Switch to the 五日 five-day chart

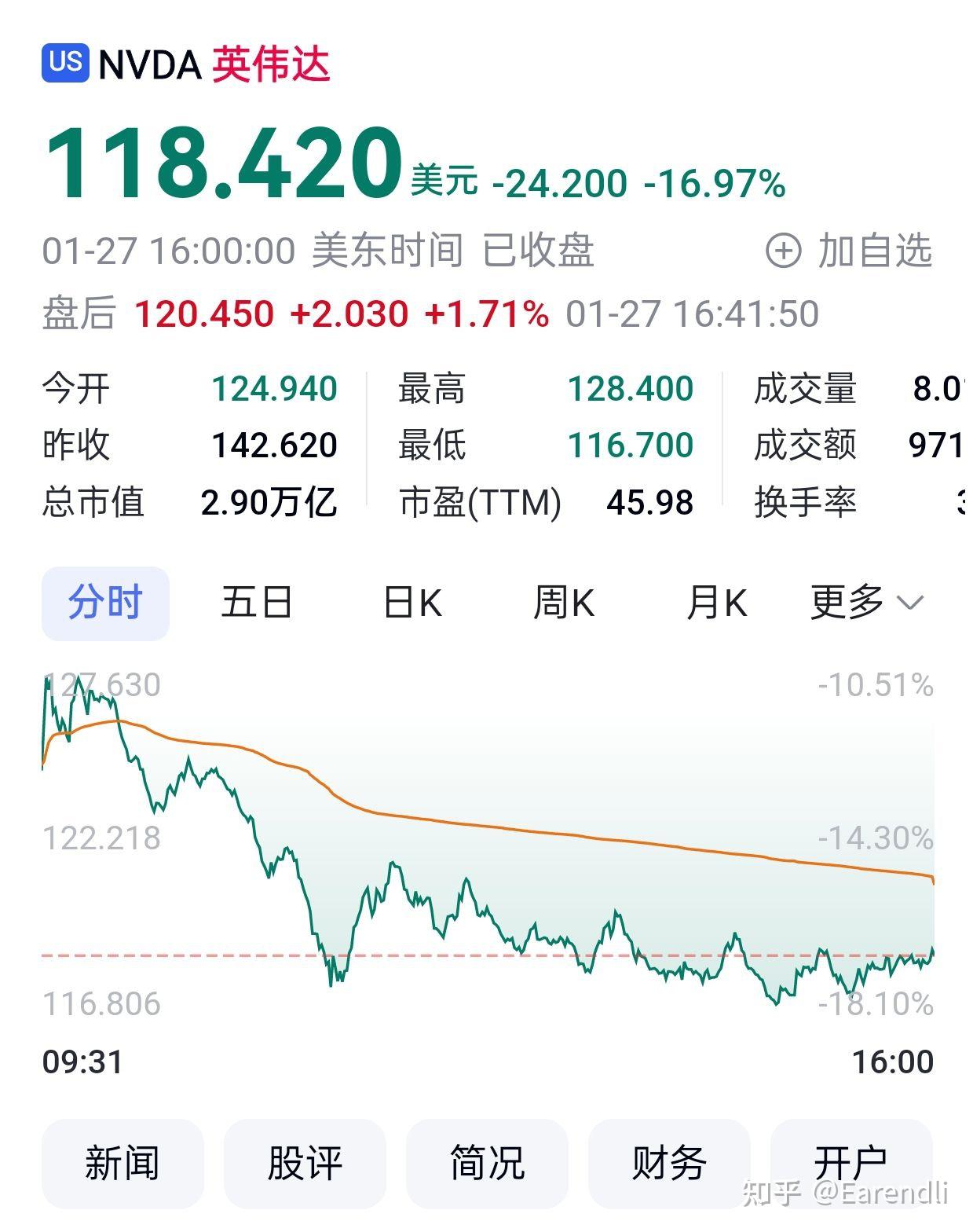point(256,603)
